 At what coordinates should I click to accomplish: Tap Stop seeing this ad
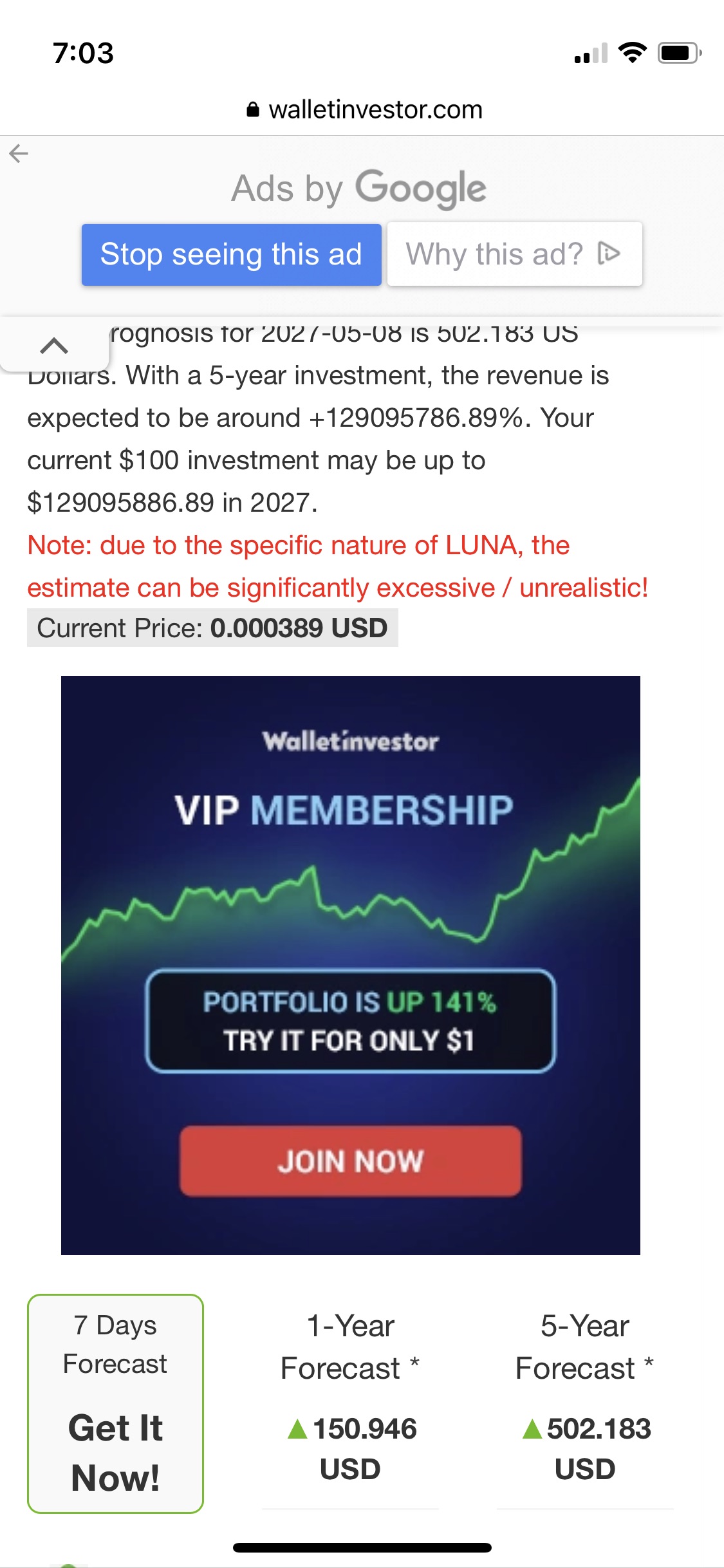tap(231, 254)
